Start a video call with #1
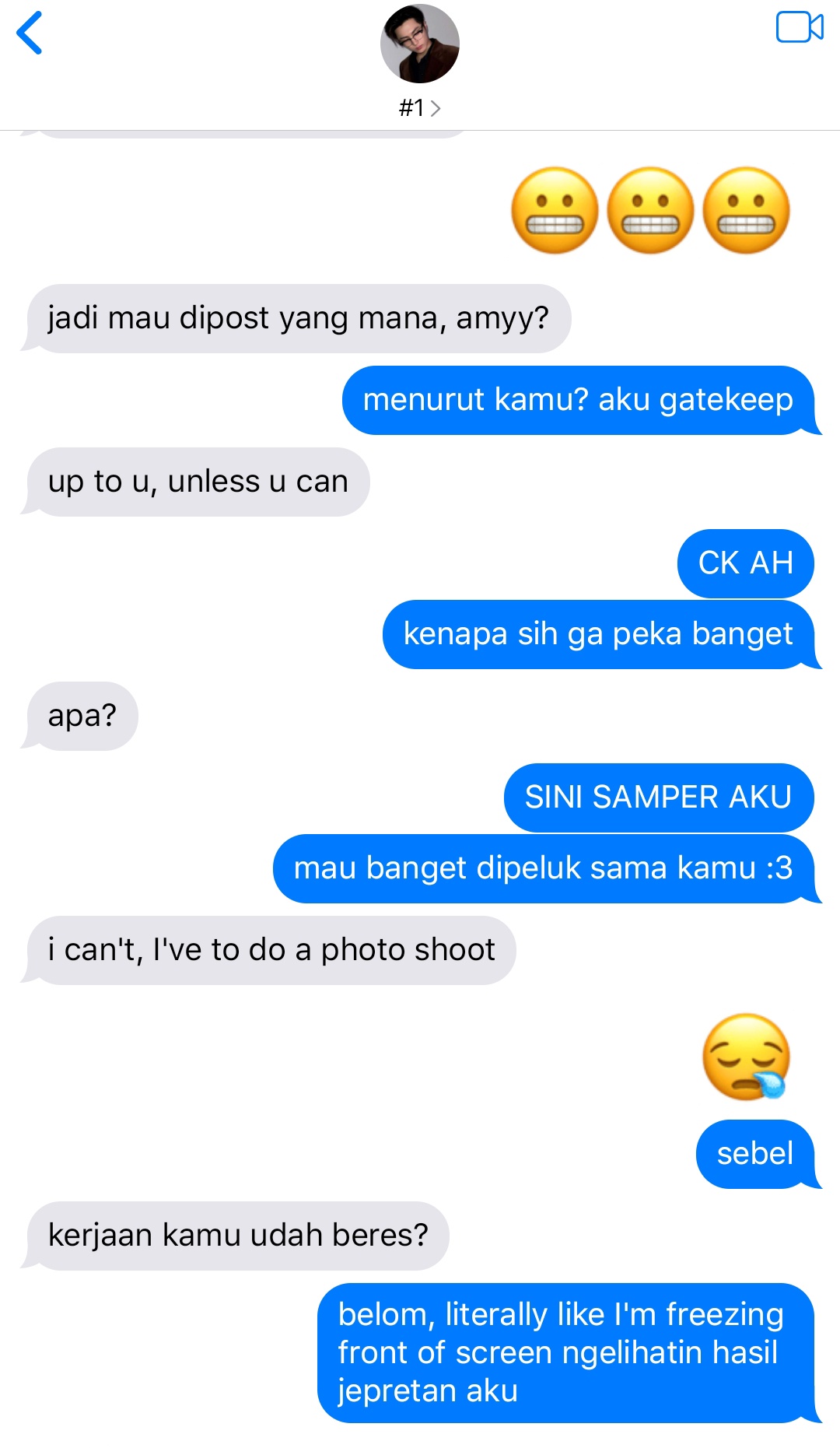The image size is (840, 1448). tap(799, 28)
